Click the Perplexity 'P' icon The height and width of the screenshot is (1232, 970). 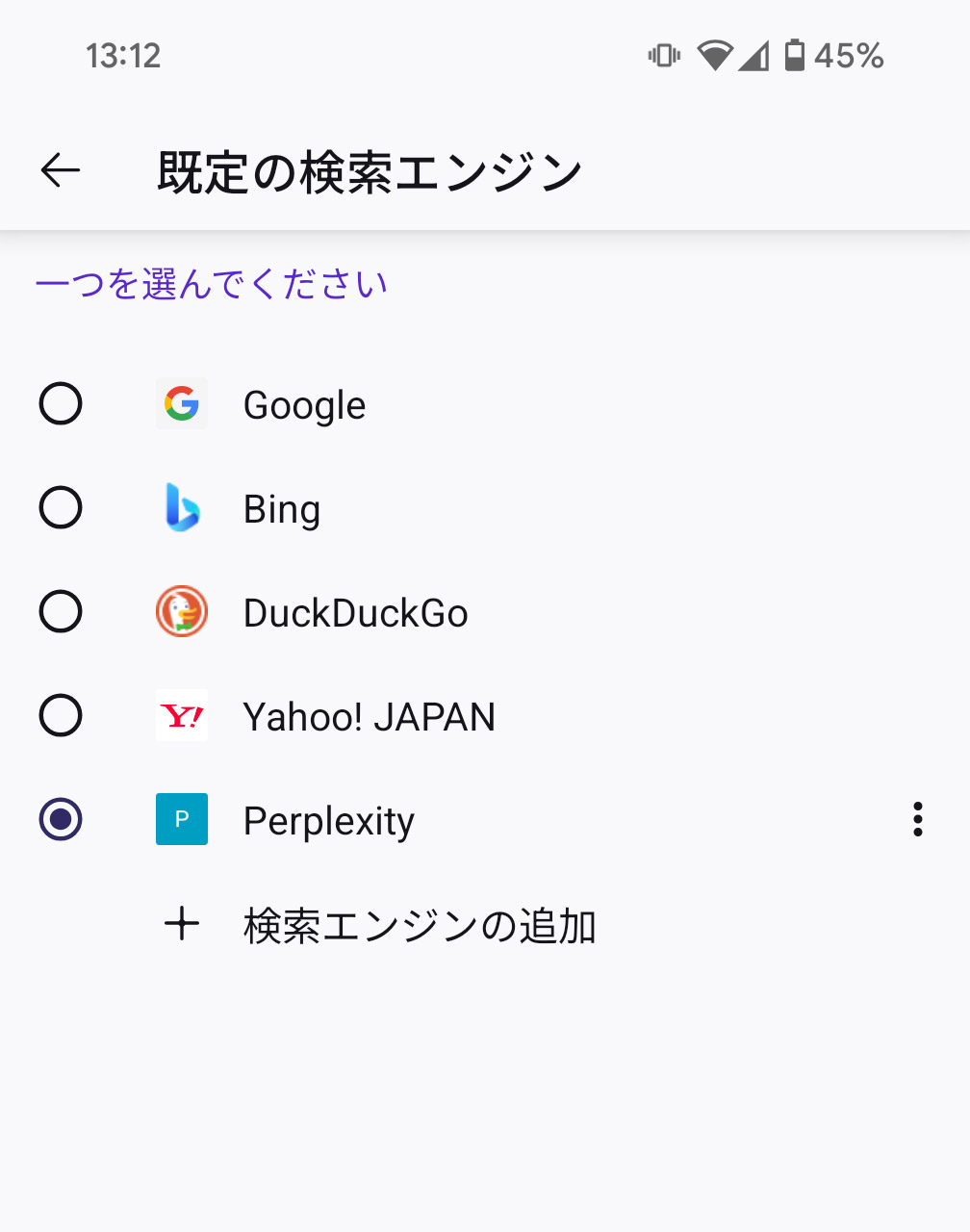[x=182, y=819]
